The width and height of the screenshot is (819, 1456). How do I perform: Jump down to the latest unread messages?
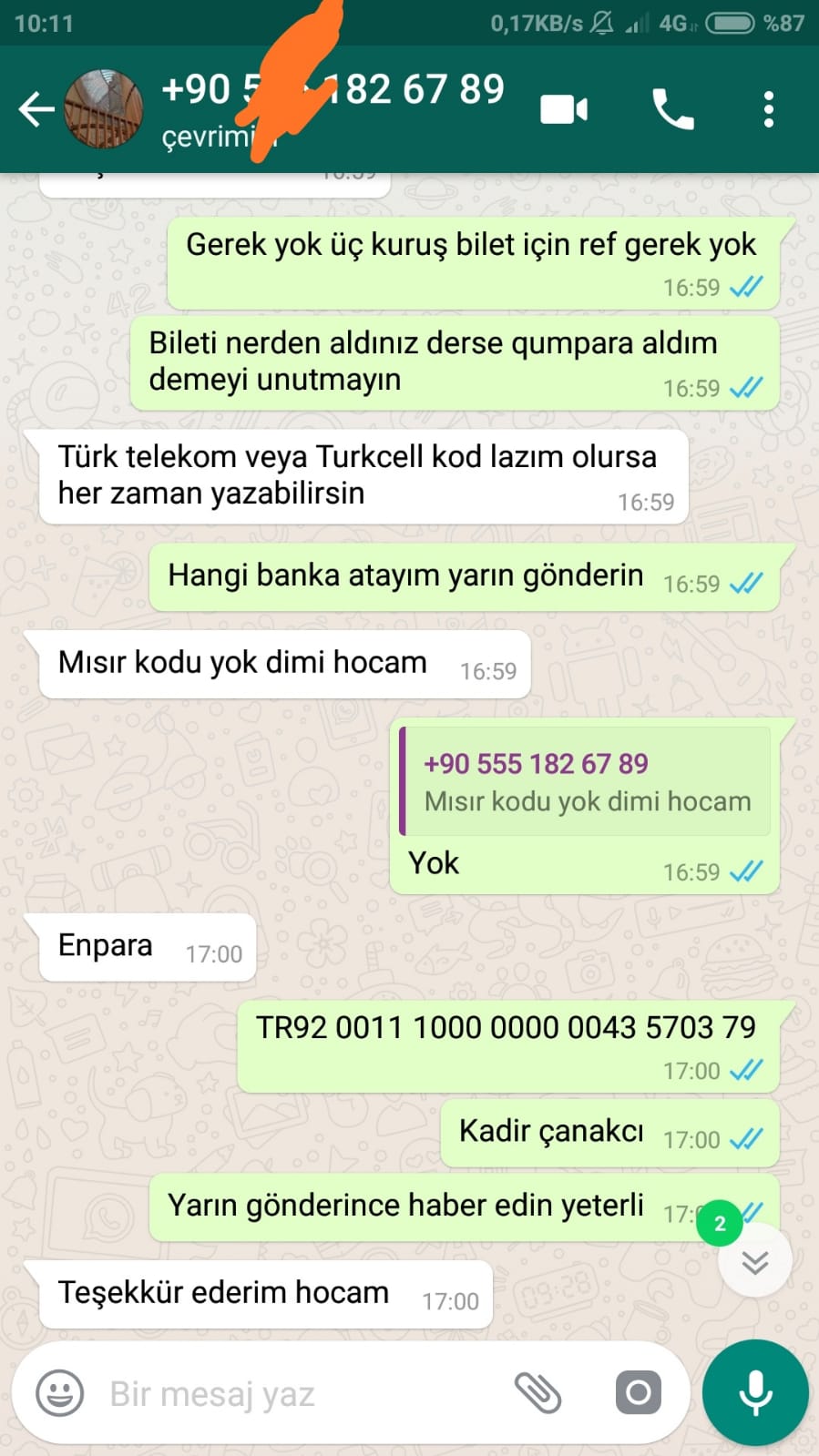754,1261
